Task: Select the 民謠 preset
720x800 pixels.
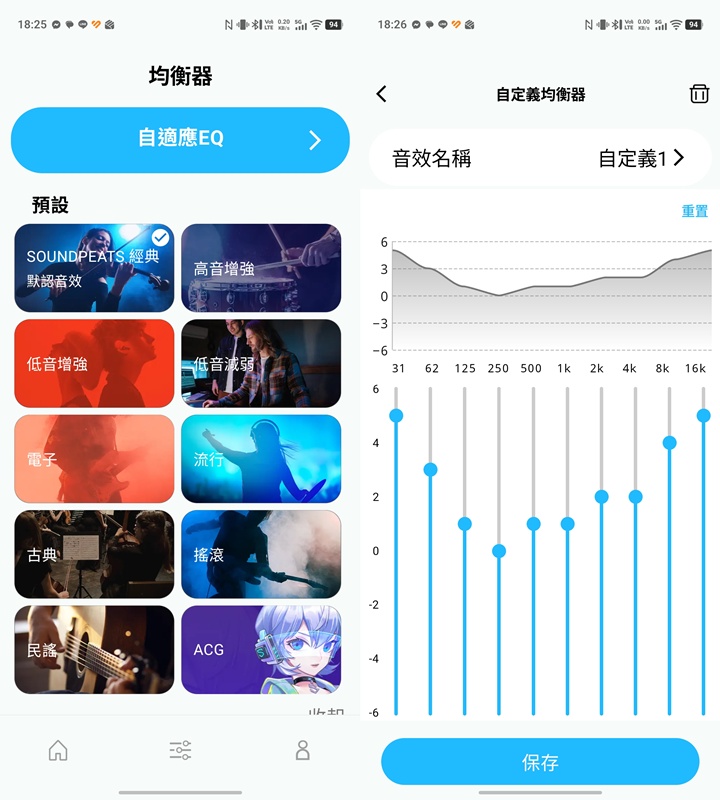Action: tap(94, 649)
